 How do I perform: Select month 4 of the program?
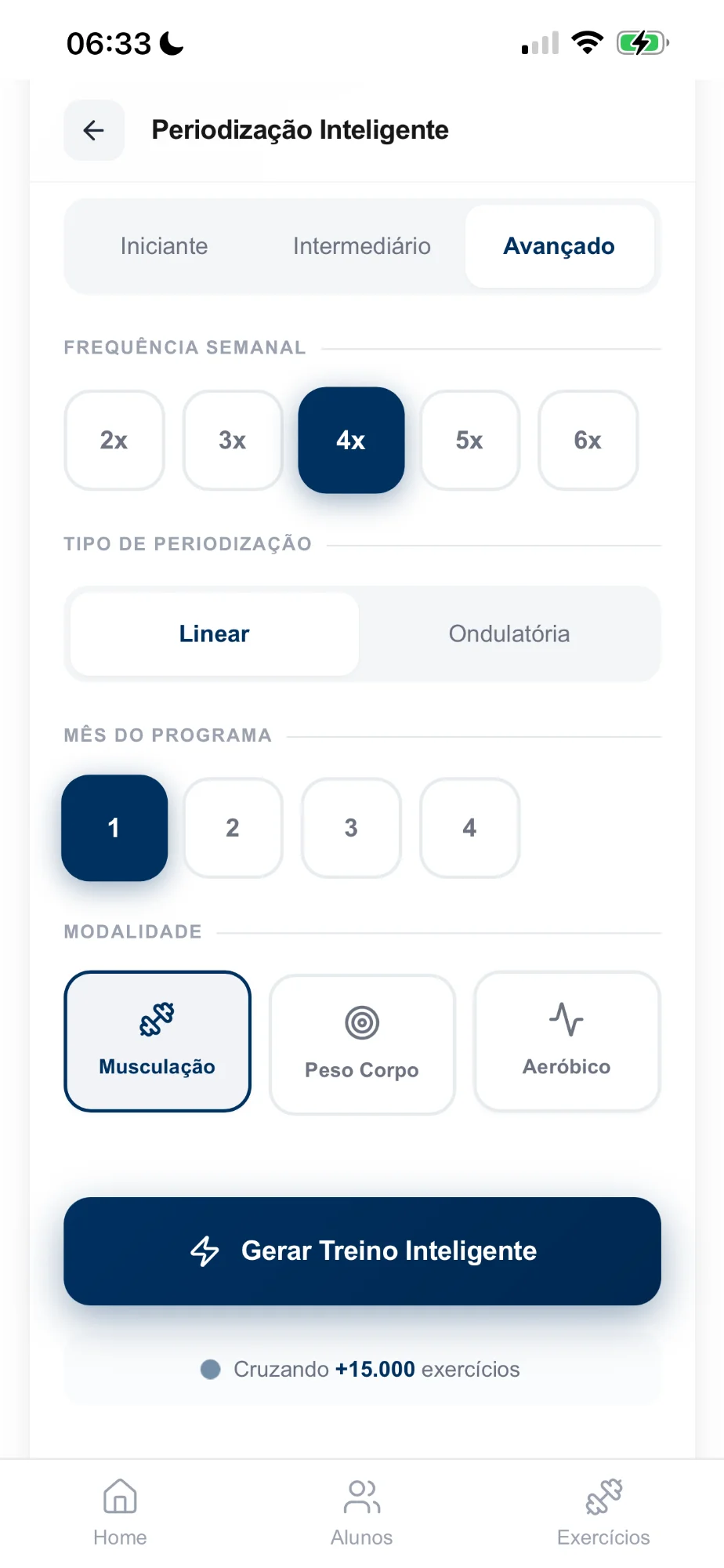pos(469,827)
